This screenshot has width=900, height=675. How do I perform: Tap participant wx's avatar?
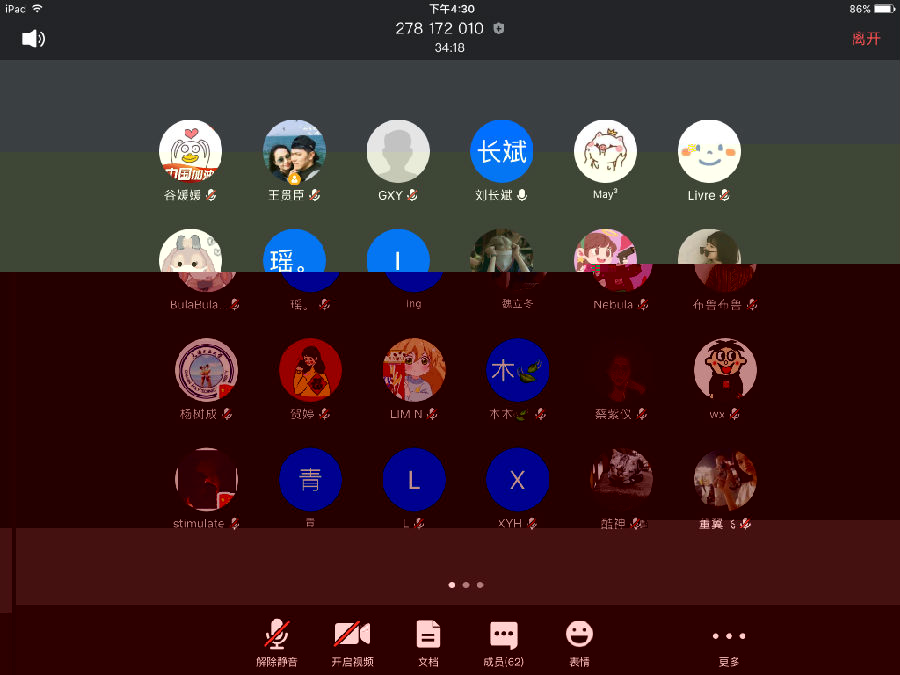tap(725, 370)
